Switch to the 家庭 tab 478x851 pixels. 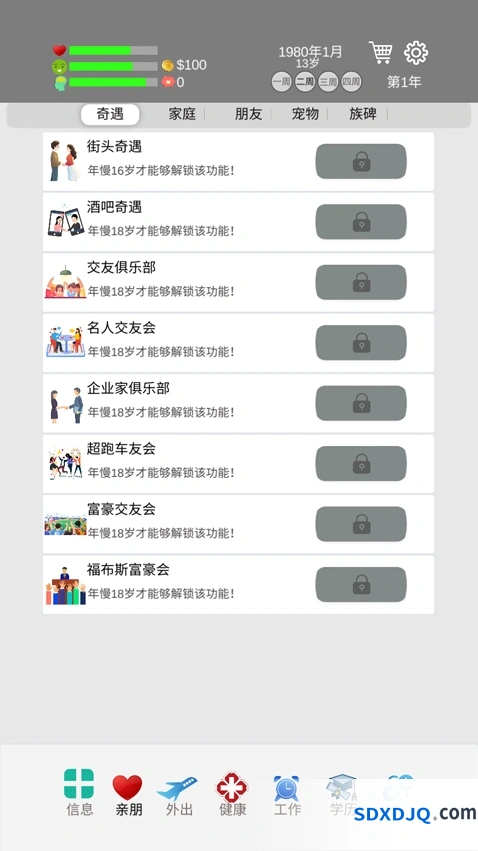(182, 114)
